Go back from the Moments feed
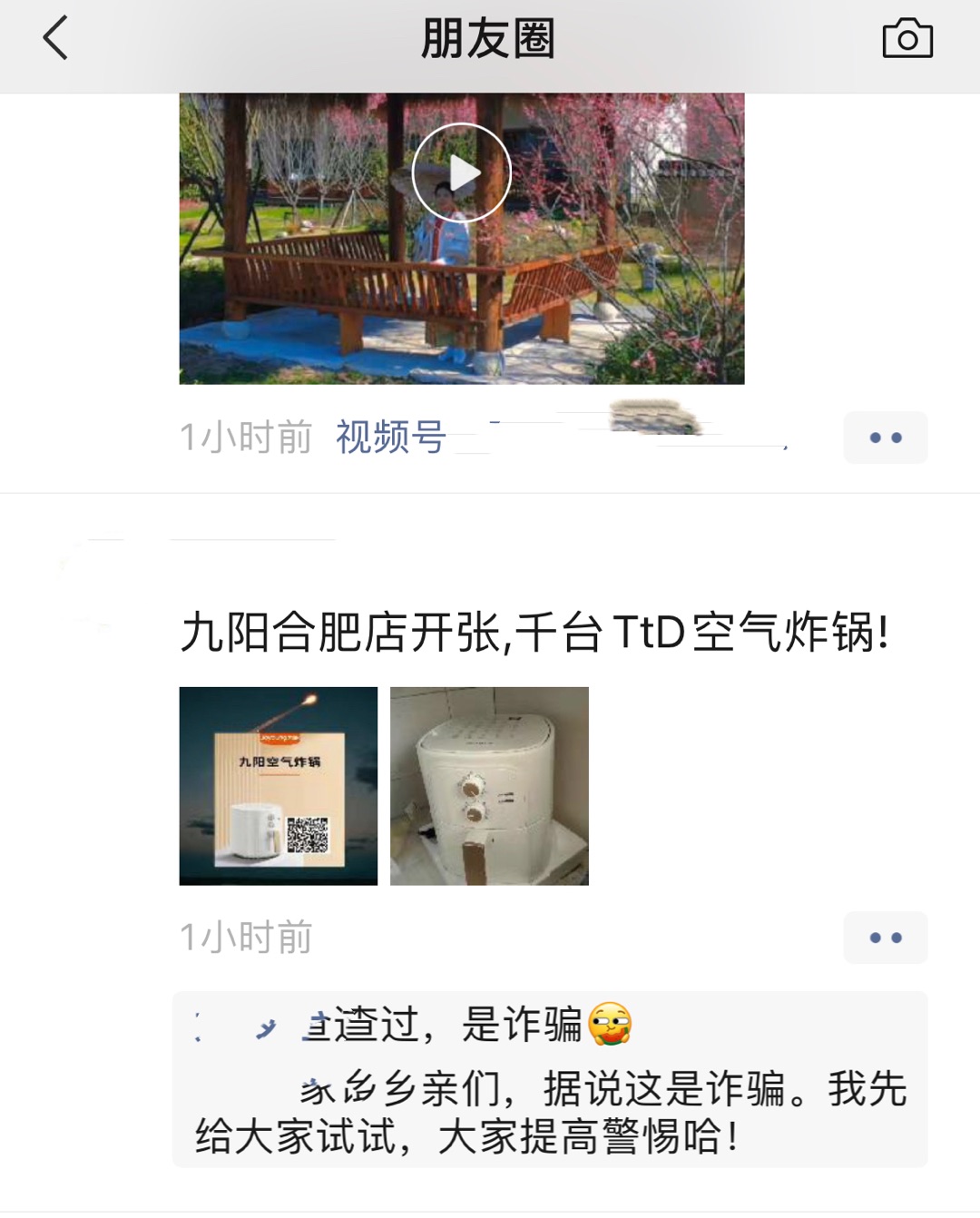The image size is (980, 1218). tap(56, 39)
